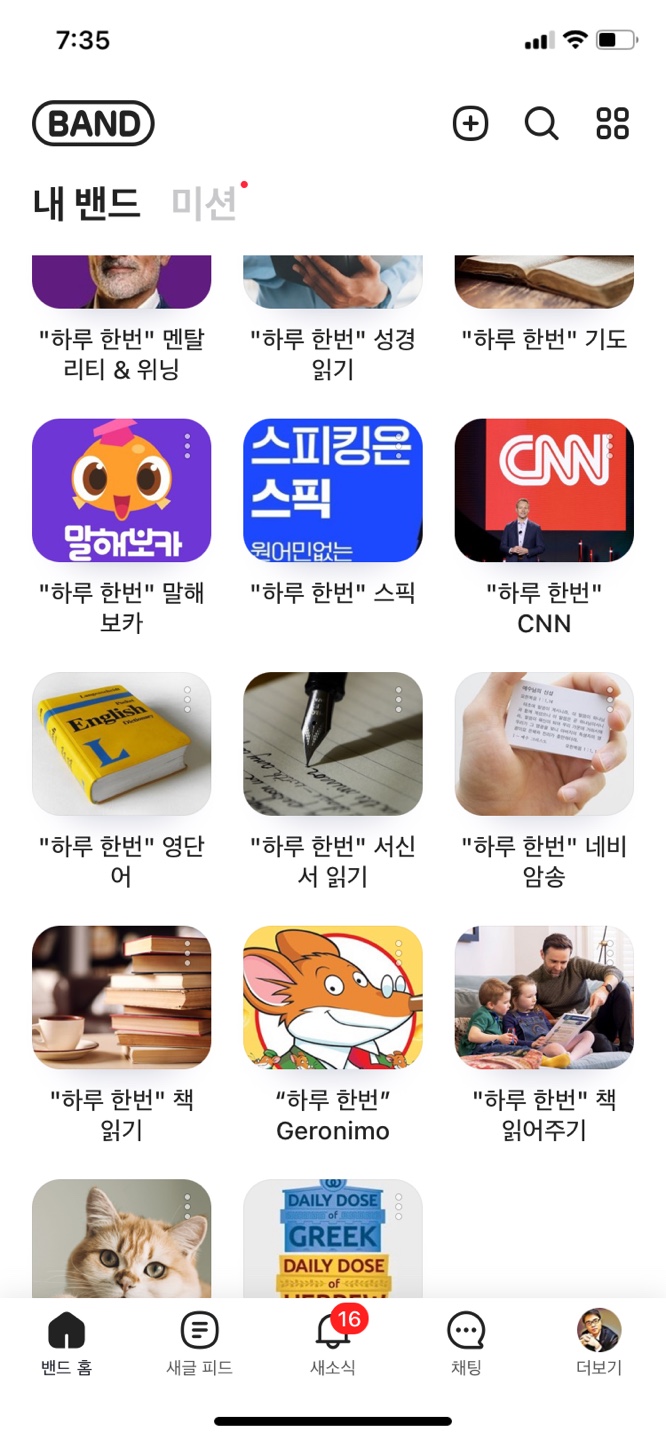Select the 내 밴드 tab
Screen dimensions: 666x1440
coord(86,204)
